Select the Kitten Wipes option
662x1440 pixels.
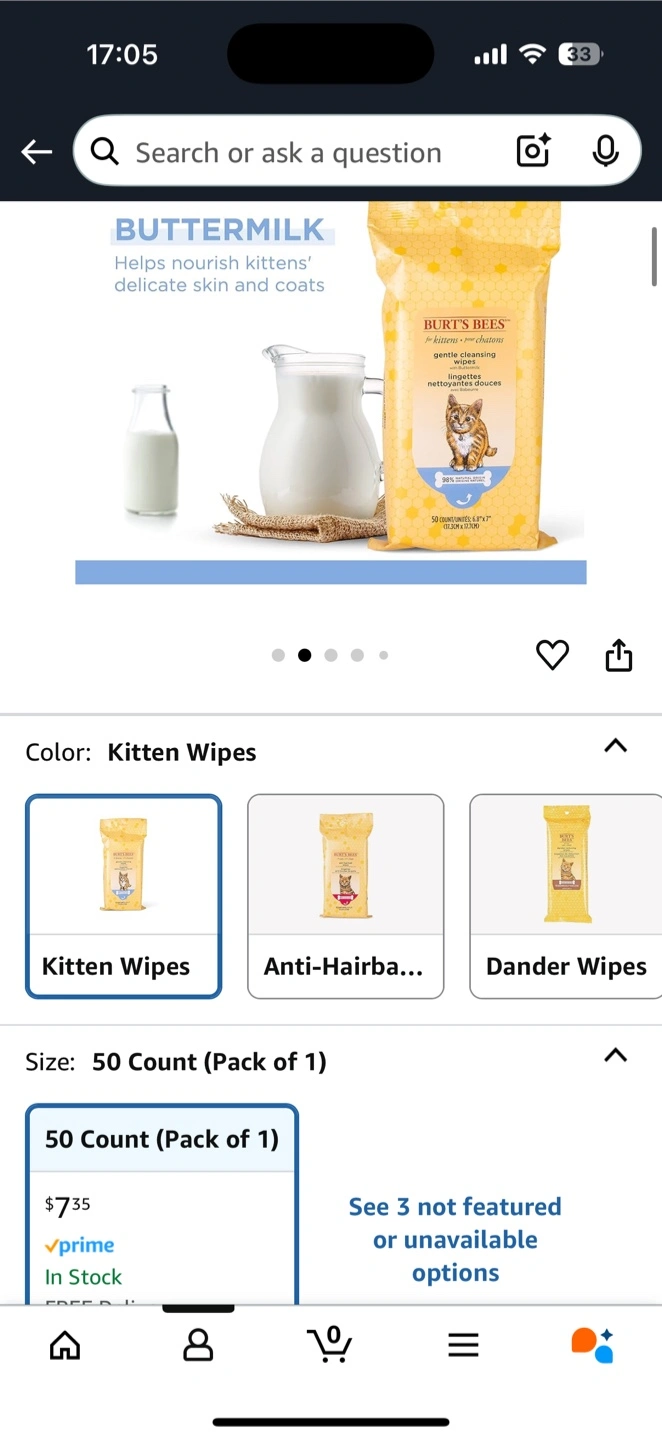(123, 896)
